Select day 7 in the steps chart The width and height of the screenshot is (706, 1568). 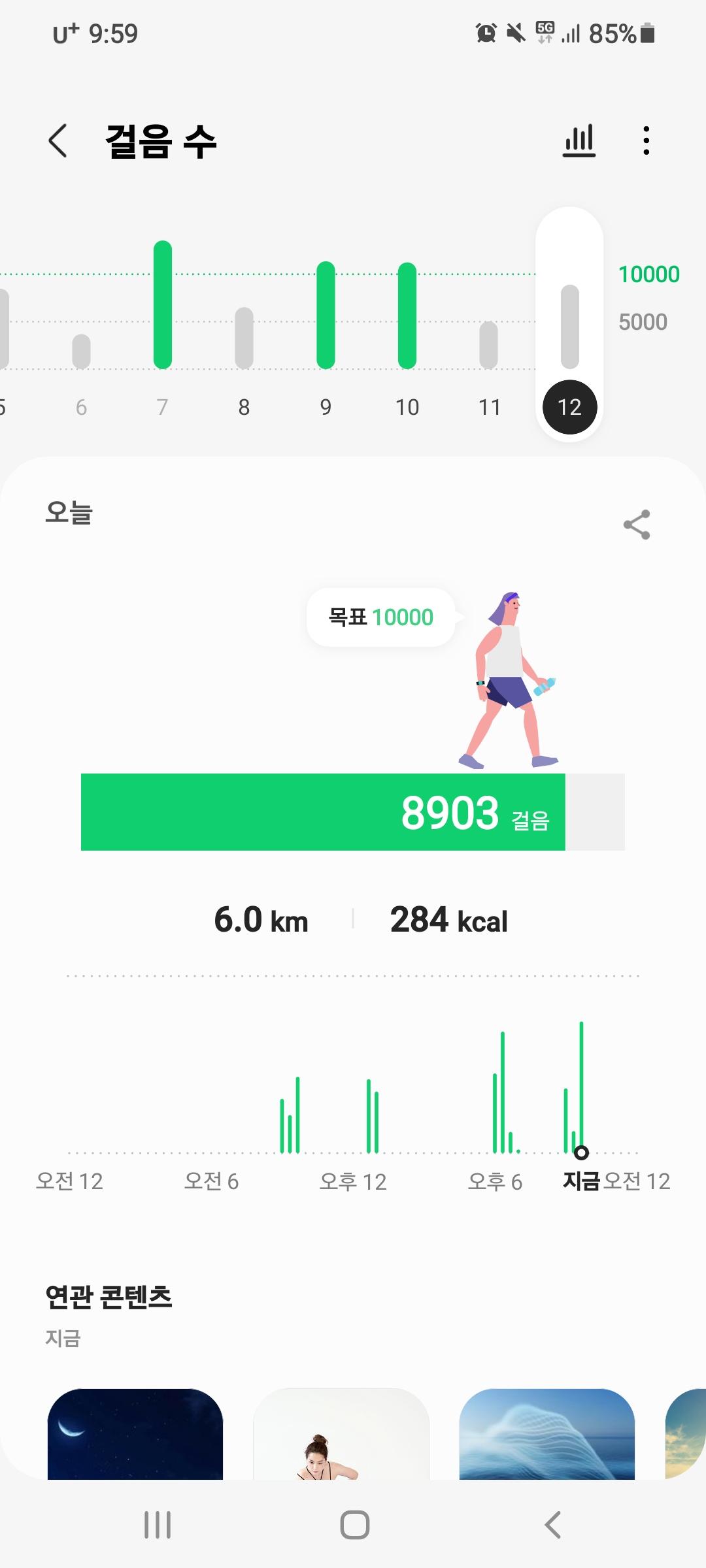pos(163,327)
